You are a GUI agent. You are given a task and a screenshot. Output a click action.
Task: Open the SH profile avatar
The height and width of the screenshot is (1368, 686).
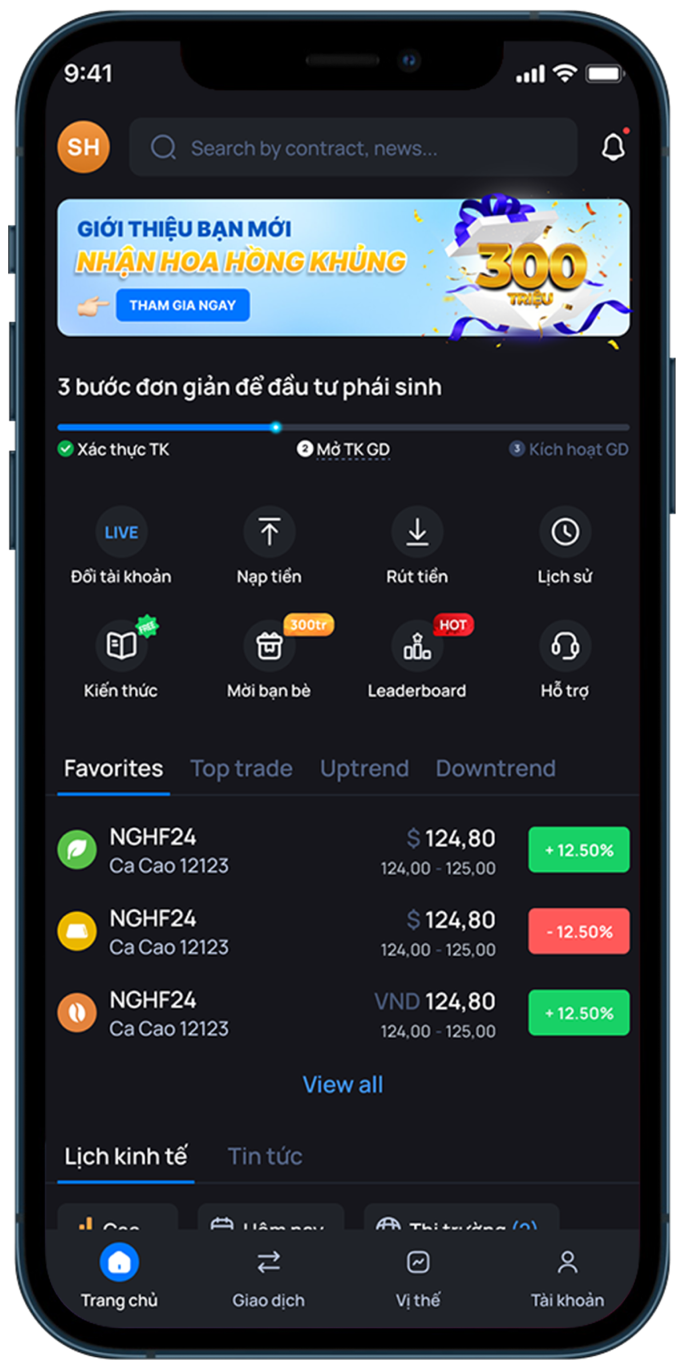(x=84, y=148)
